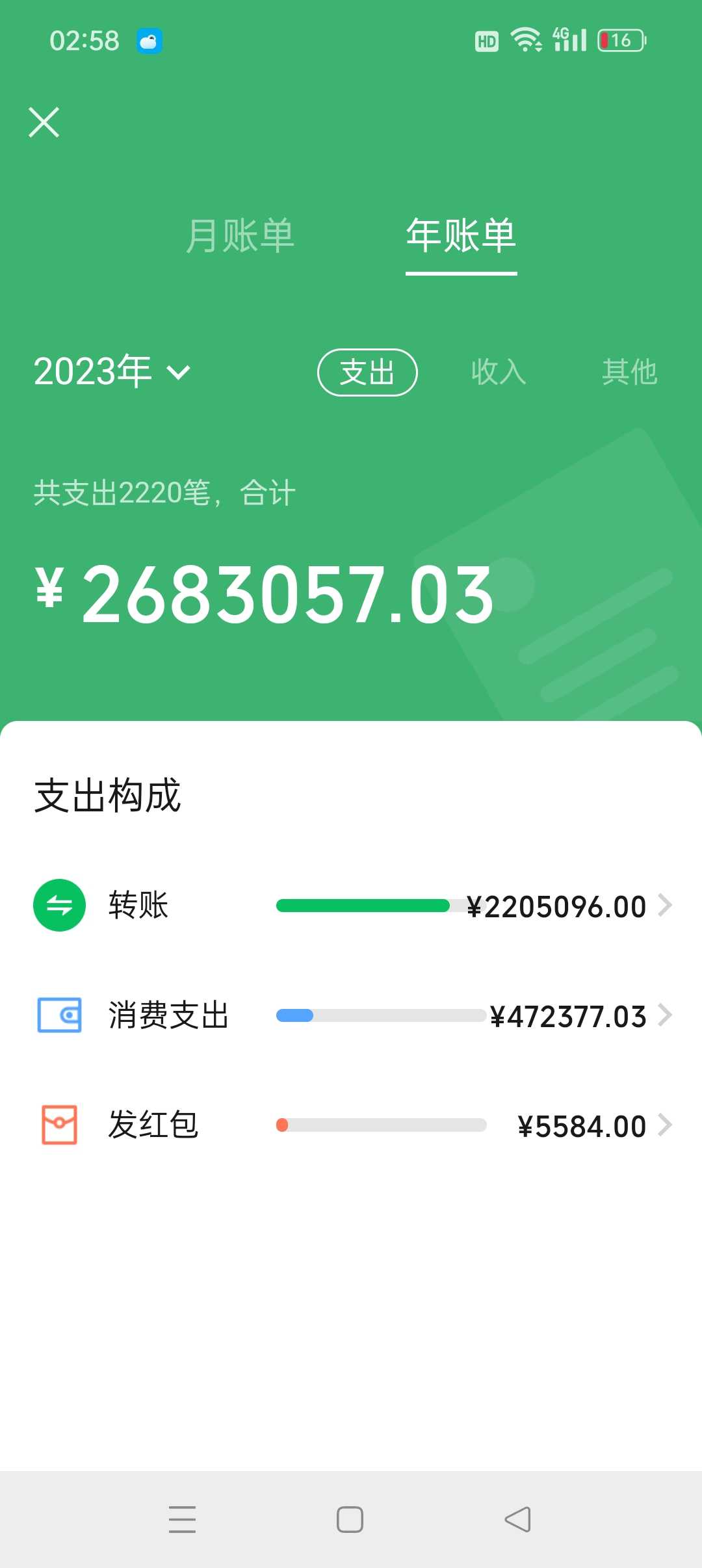Select the 支出 filter chip
Image resolution: width=702 pixels, height=1568 pixels.
(x=367, y=372)
